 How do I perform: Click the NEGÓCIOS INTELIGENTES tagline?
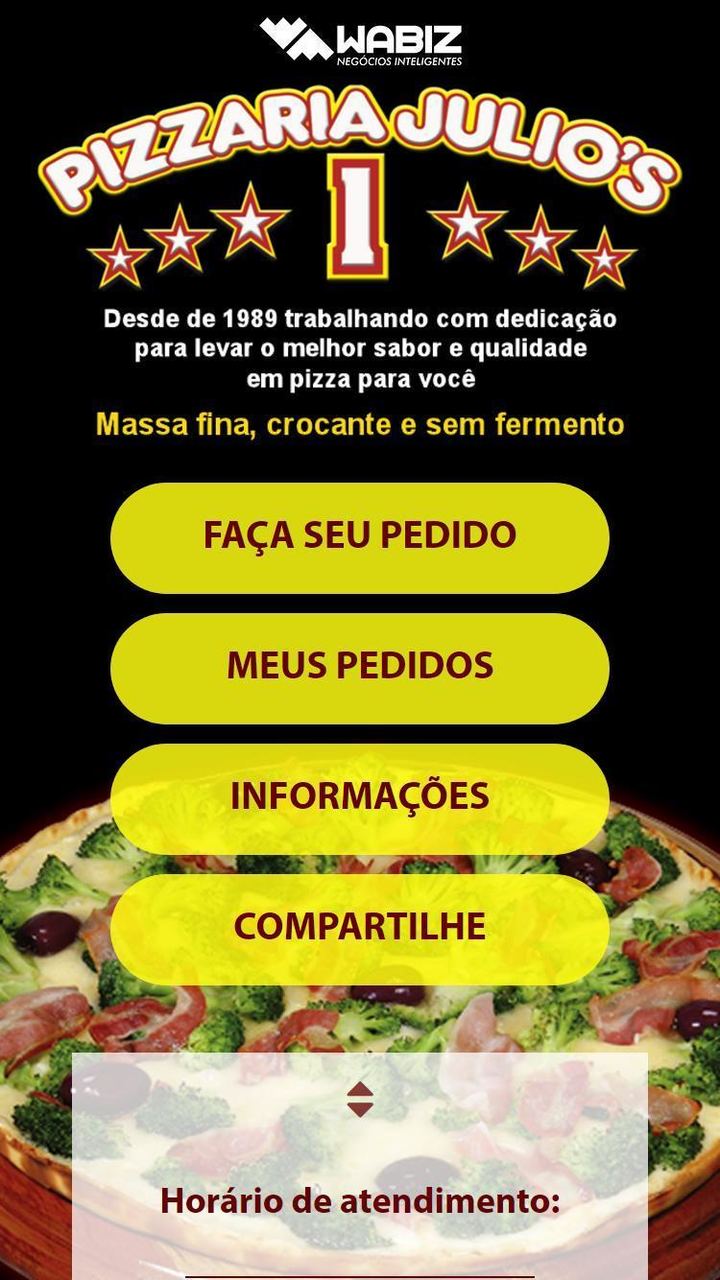(404, 57)
